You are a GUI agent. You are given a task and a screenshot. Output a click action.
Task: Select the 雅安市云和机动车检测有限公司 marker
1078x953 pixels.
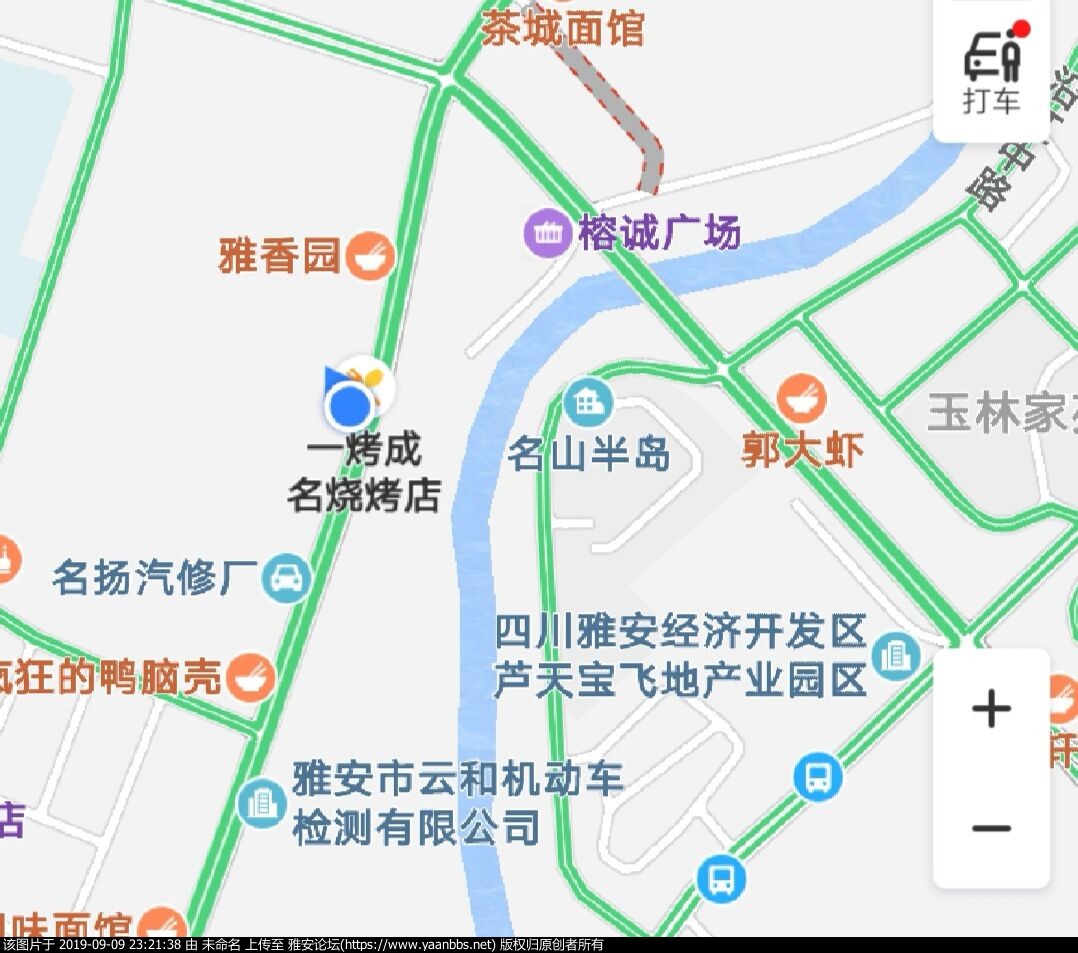point(262,803)
